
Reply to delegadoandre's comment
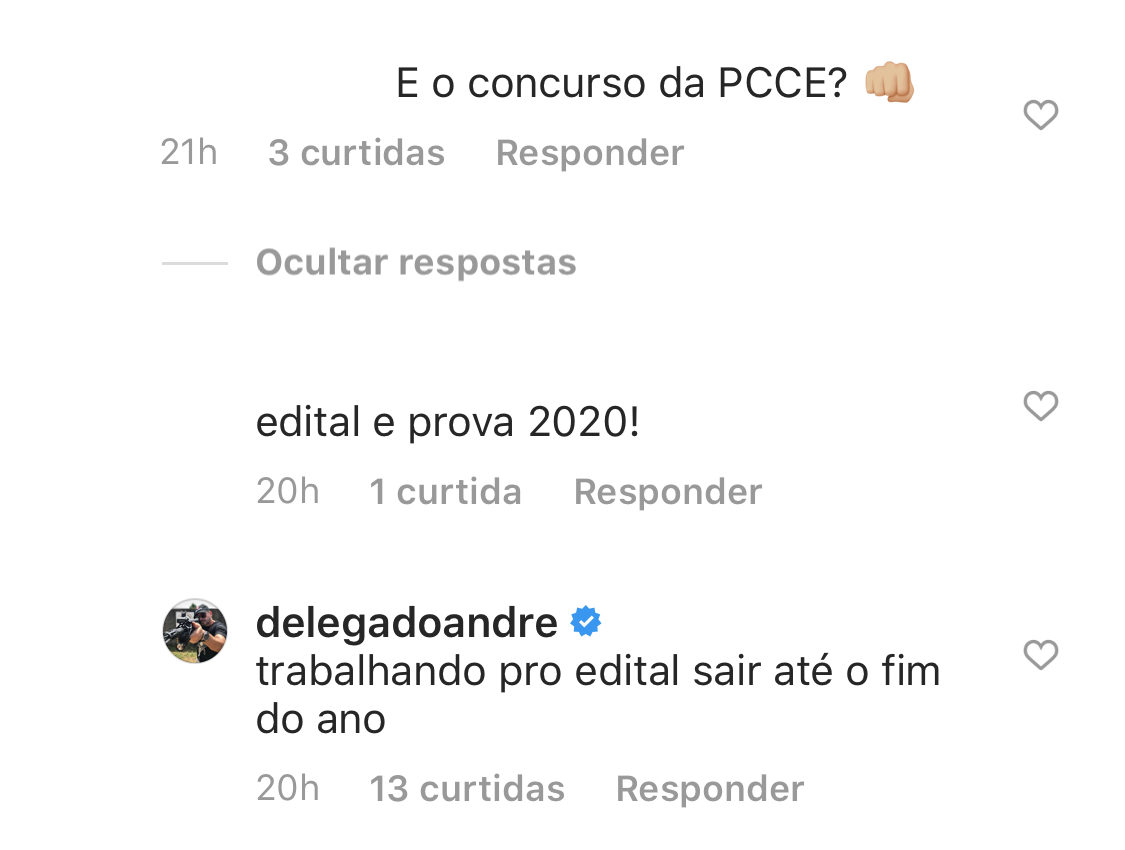pyautogui.click(x=709, y=789)
